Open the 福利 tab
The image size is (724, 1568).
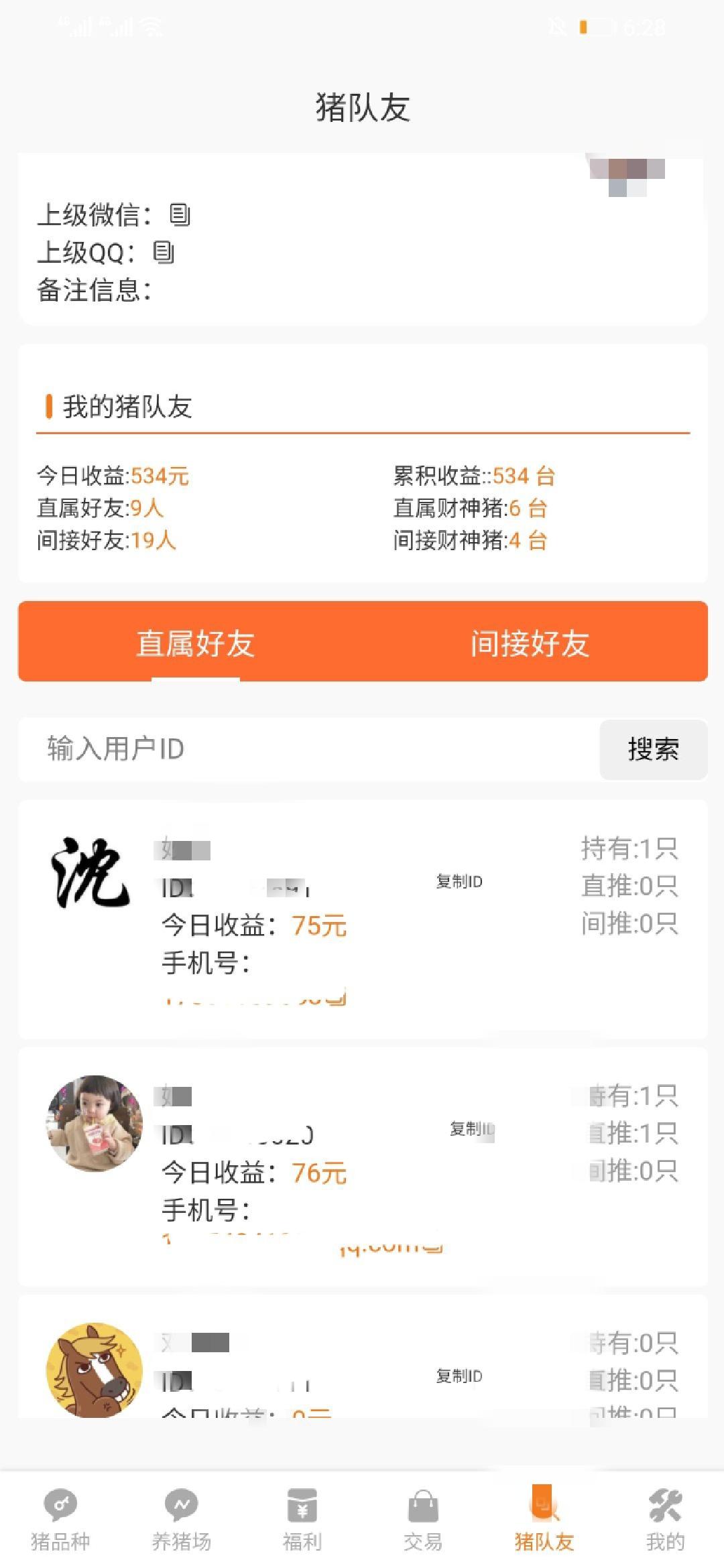coord(302,1521)
